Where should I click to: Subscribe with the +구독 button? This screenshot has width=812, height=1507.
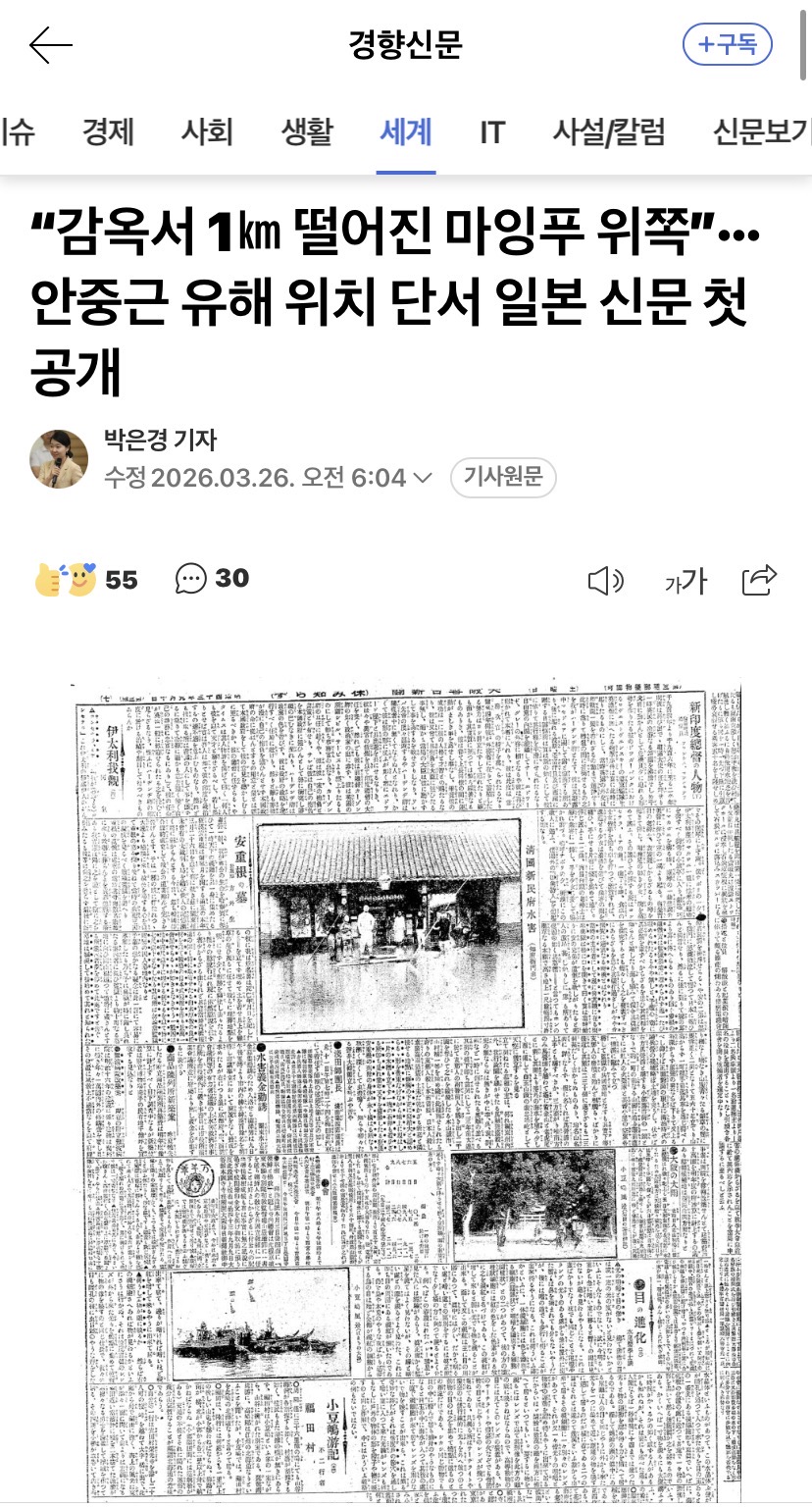tap(728, 45)
